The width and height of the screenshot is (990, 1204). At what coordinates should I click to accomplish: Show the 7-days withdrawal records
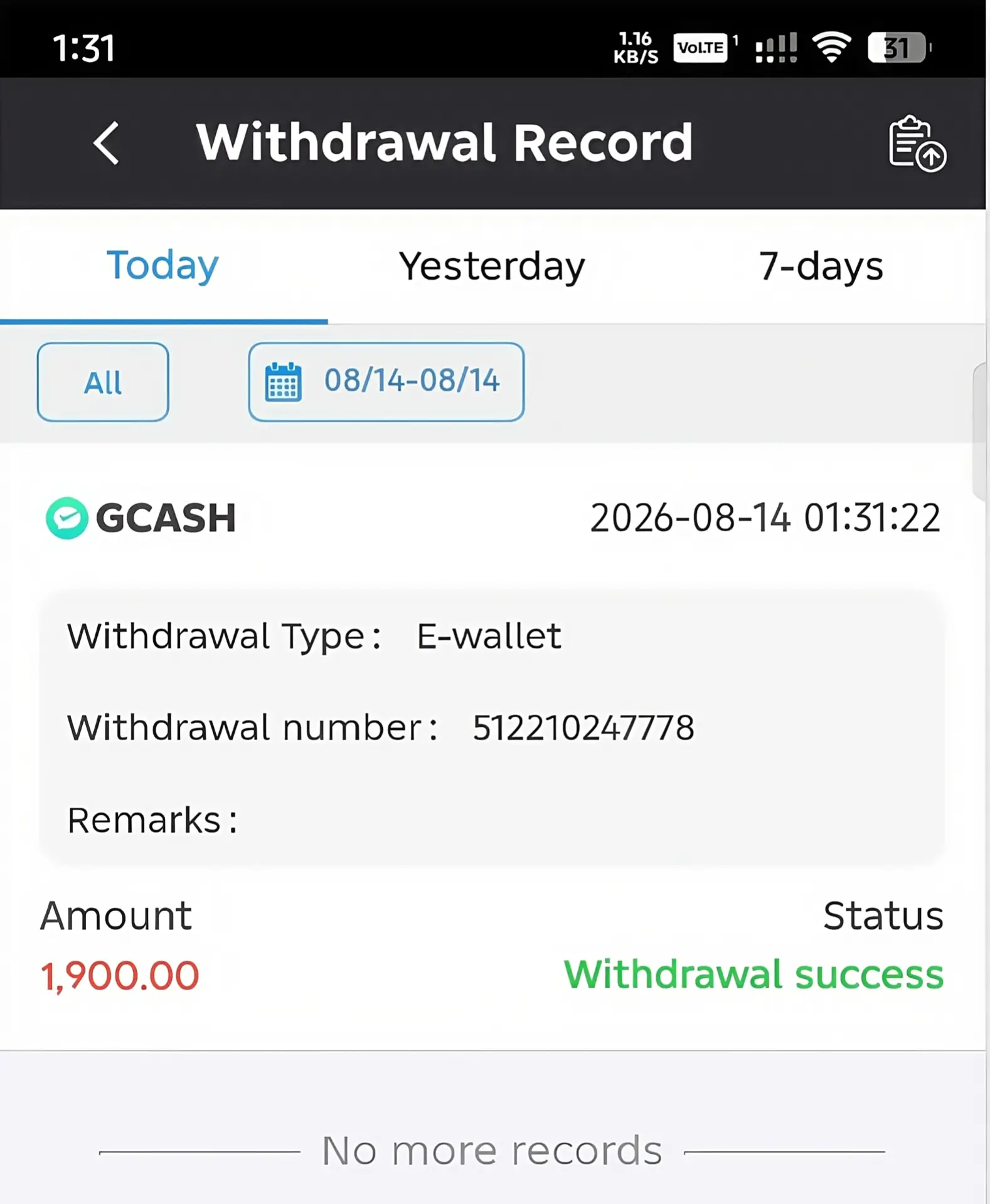click(821, 266)
